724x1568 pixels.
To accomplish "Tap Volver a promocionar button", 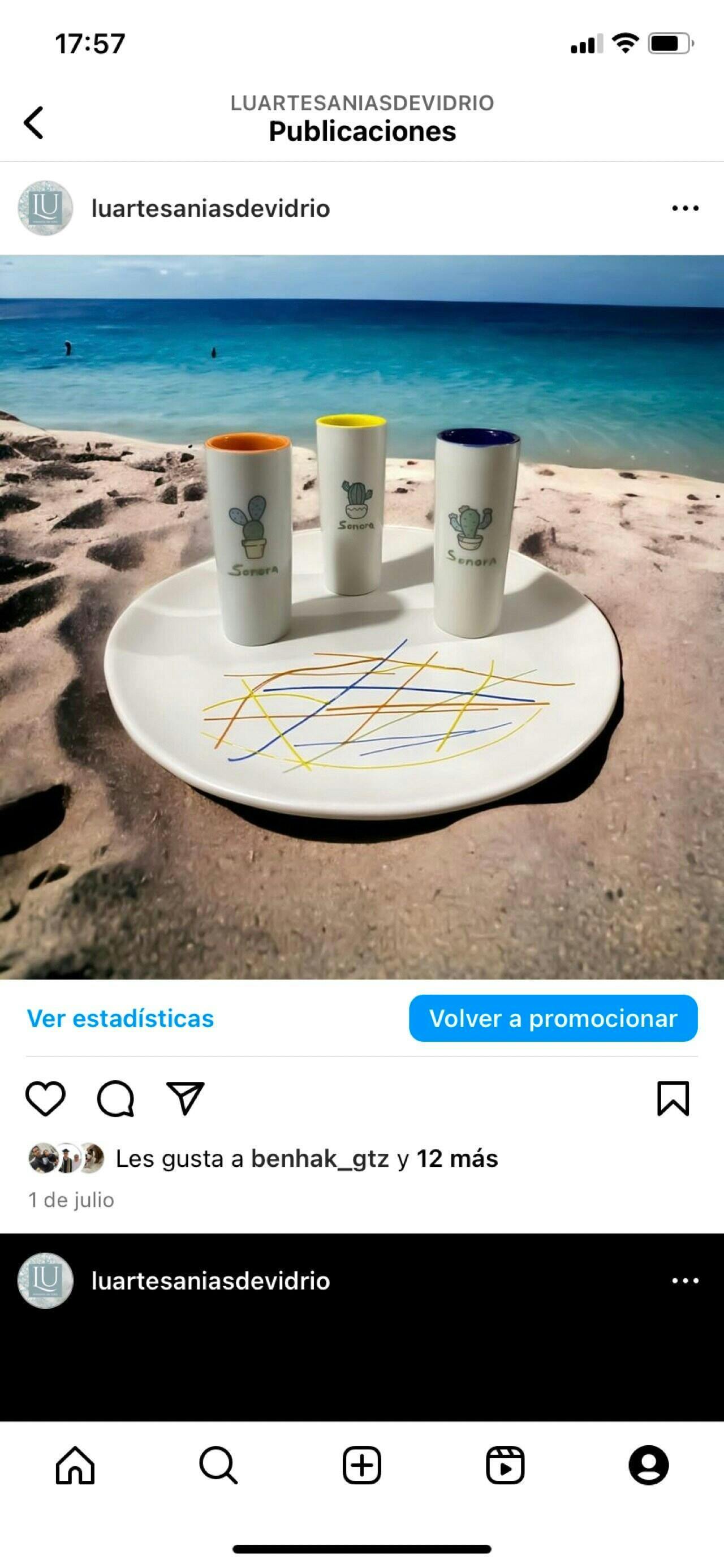I will (553, 1019).
